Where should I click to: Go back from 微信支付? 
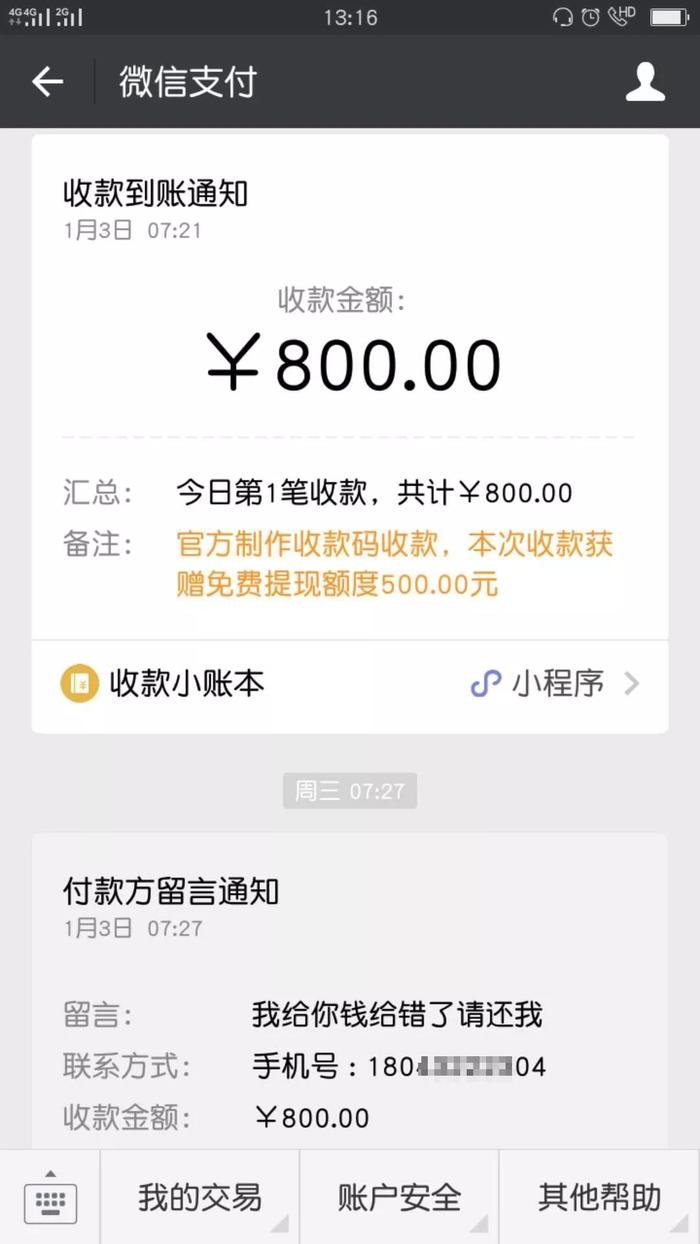[47, 82]
